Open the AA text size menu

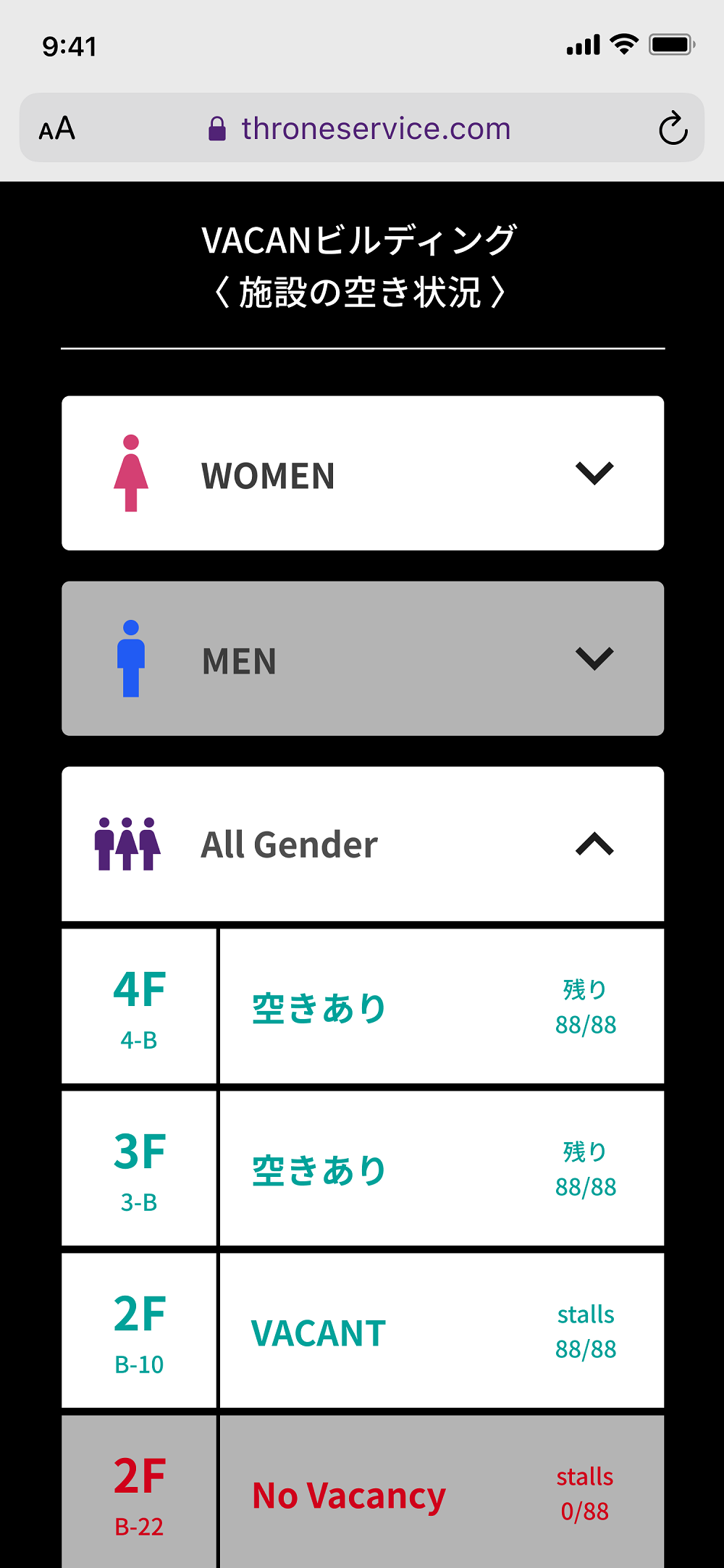coord(57,128)
